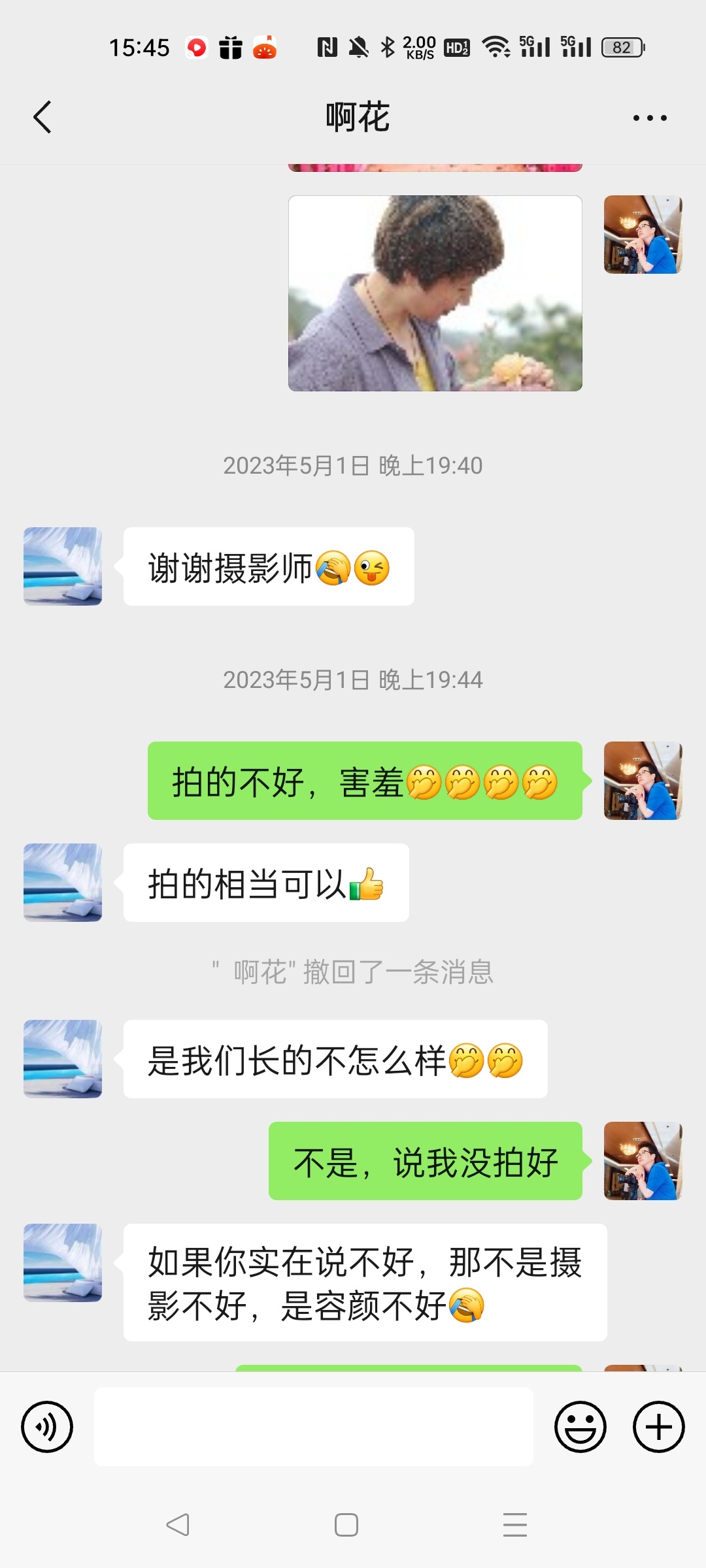Viewport: 706px width, 1568px height.
Task: Open recent apps from navigation bar
Action: [515, 1525]
